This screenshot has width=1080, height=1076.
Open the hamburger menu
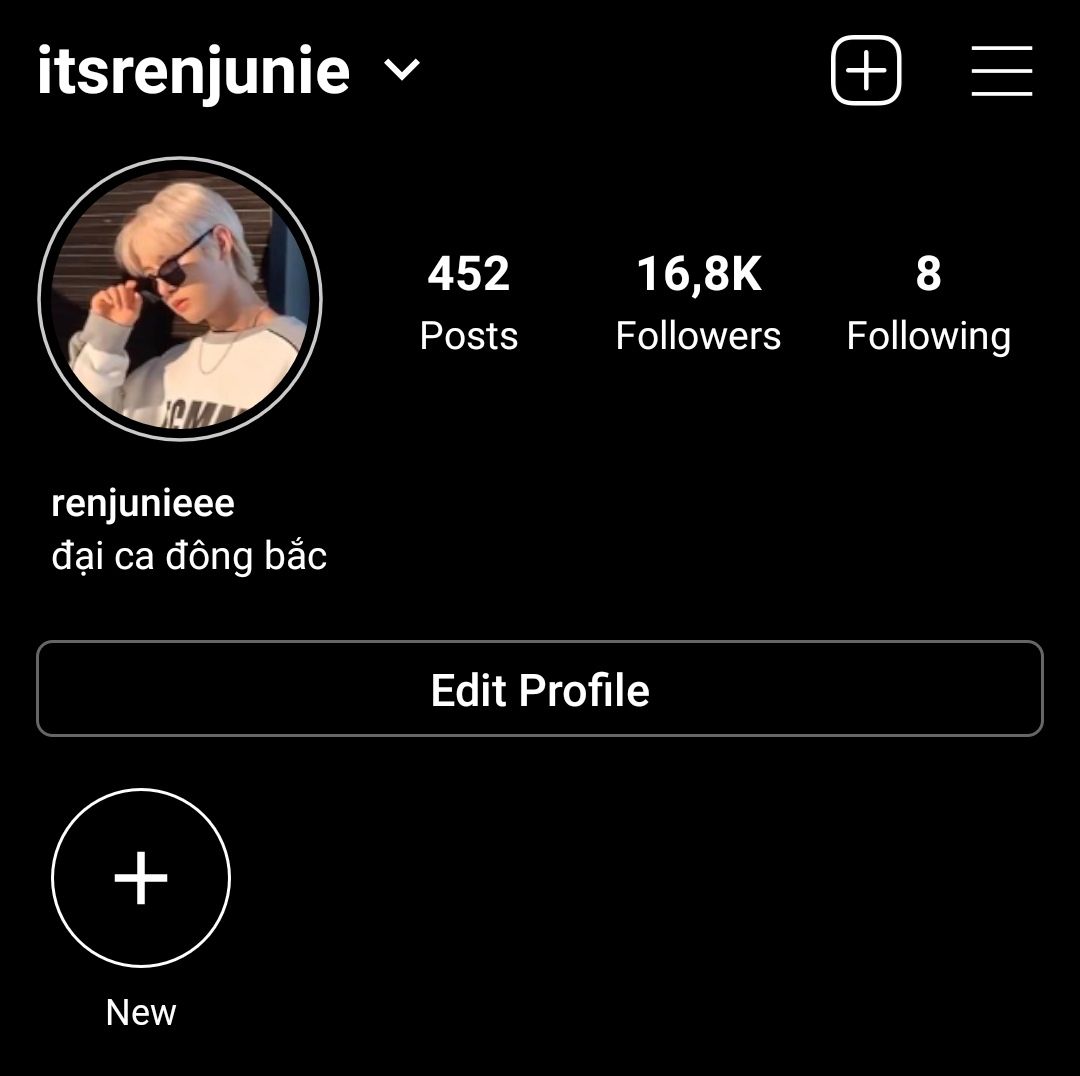tap(1001, 71)
